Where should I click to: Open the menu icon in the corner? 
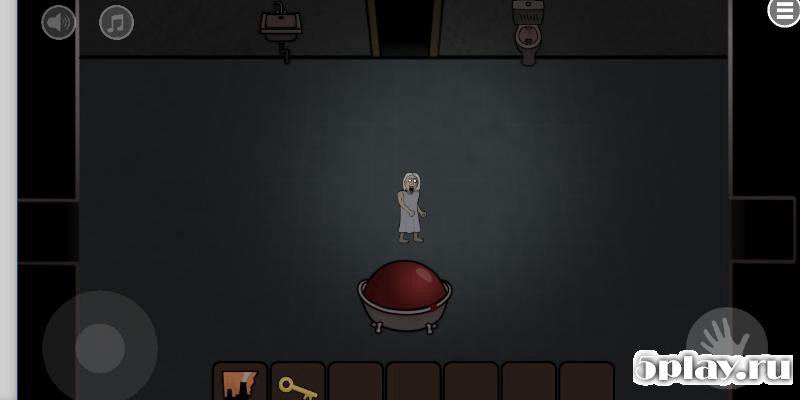pyautogui.click(x=784, y=10)
